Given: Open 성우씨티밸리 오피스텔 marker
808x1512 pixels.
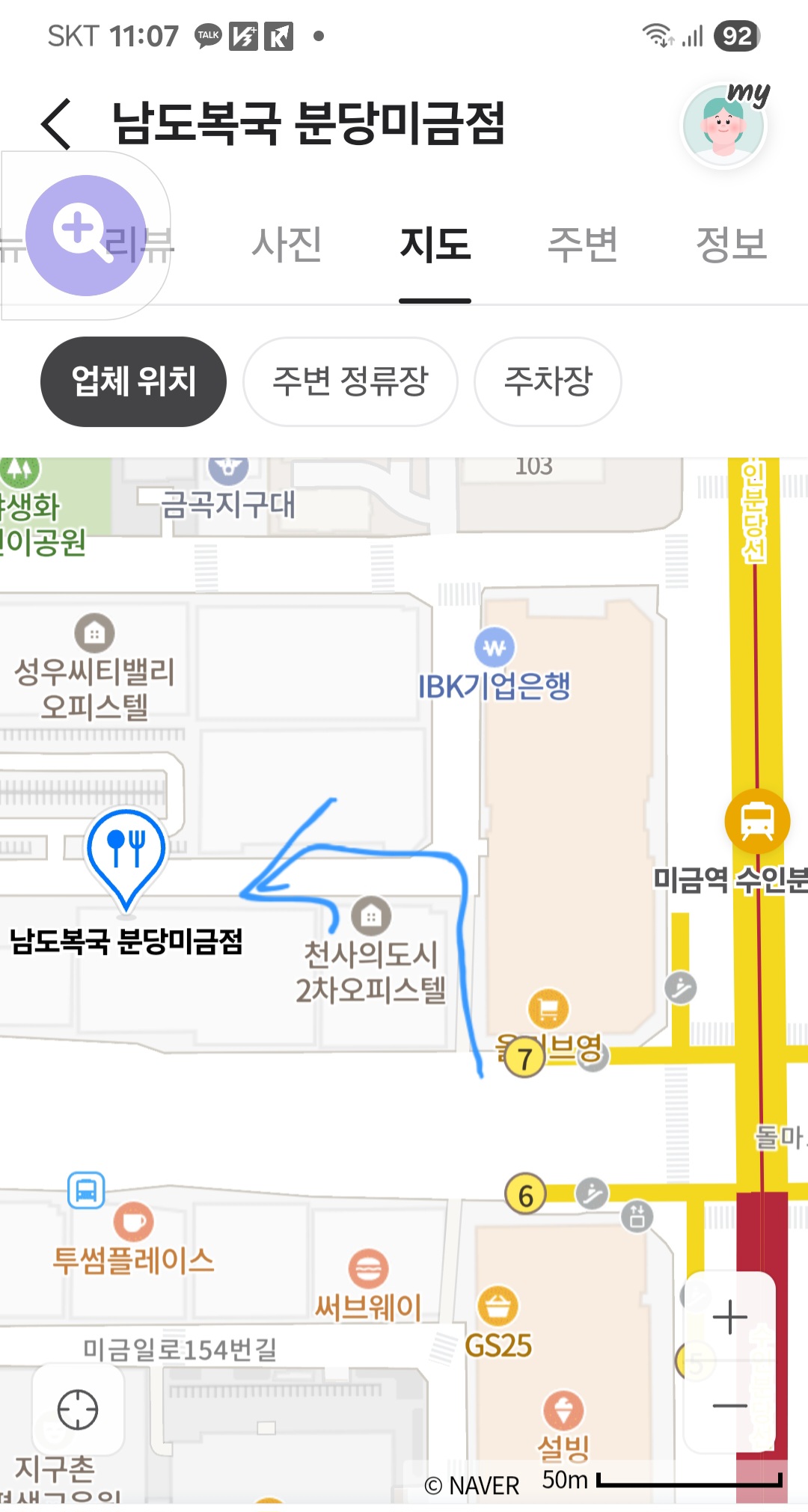Looking at the screenshot, I should (94, 633).
